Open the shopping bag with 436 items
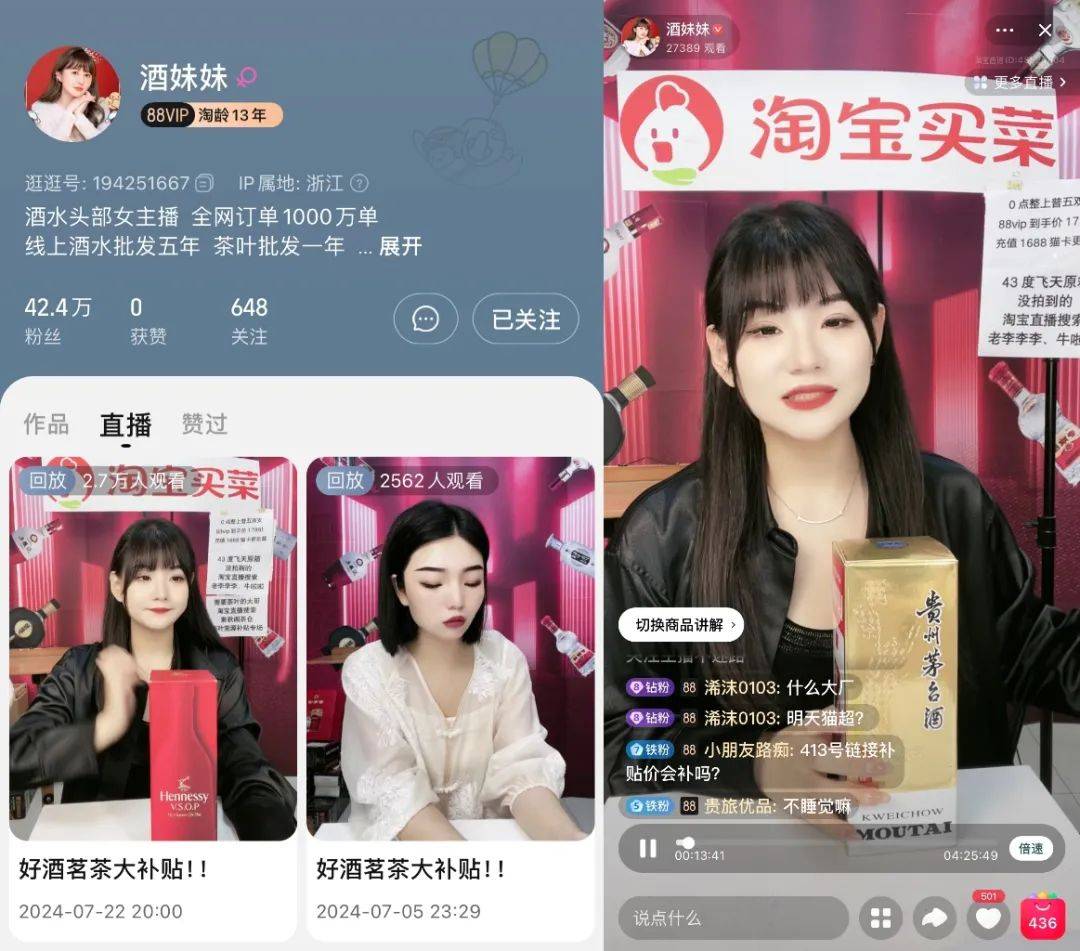Screen dimensions: 1080x951 pos(1042,918)
